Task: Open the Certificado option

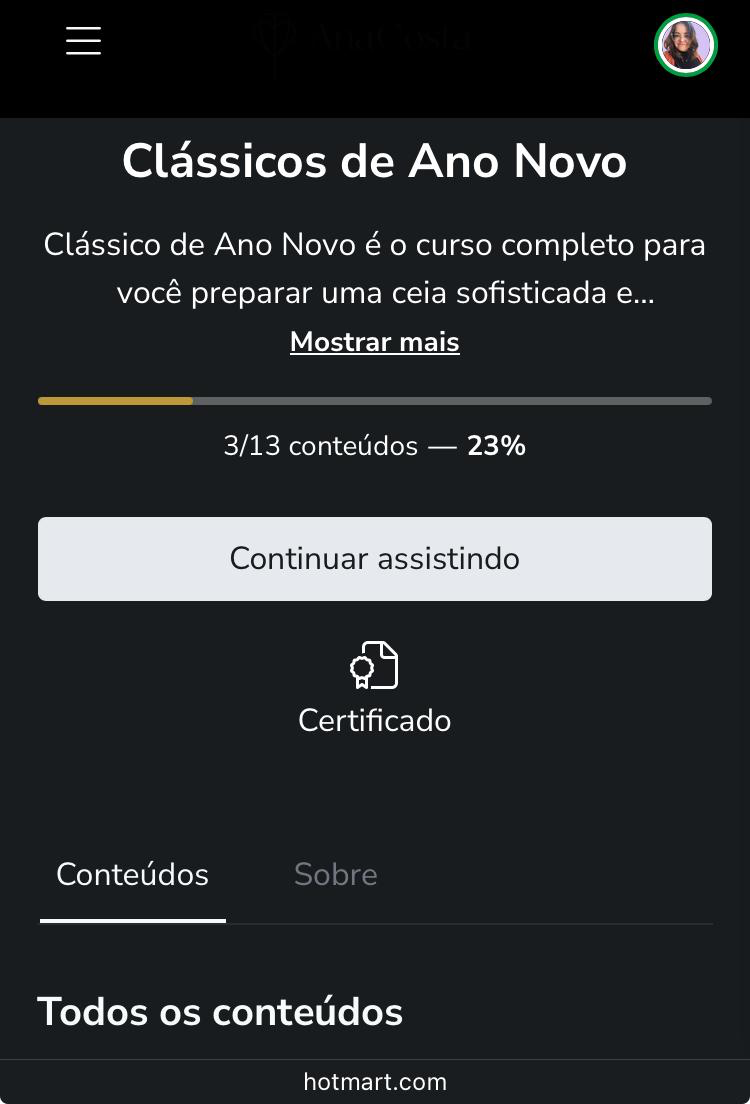Action: tap(375, 688)
